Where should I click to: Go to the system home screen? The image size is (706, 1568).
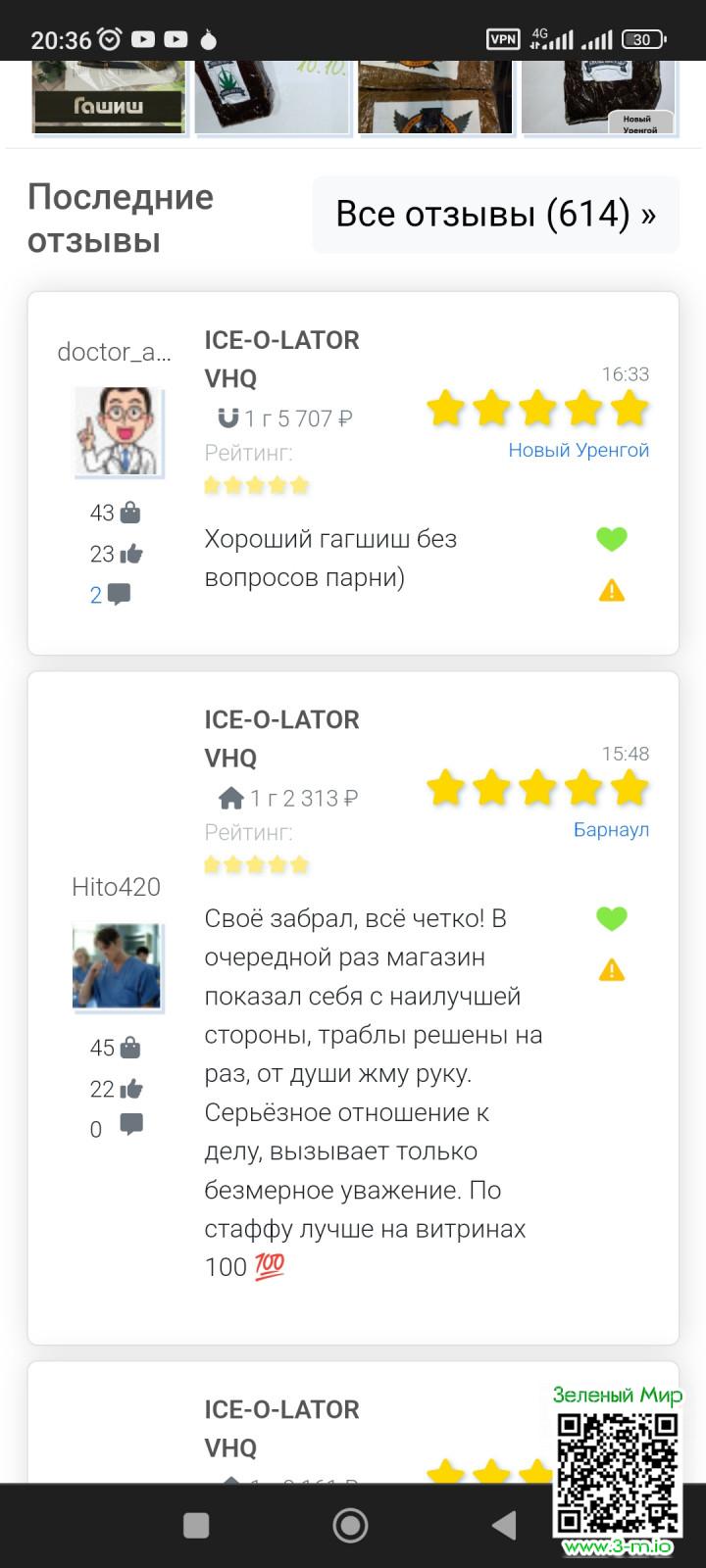350,1525
